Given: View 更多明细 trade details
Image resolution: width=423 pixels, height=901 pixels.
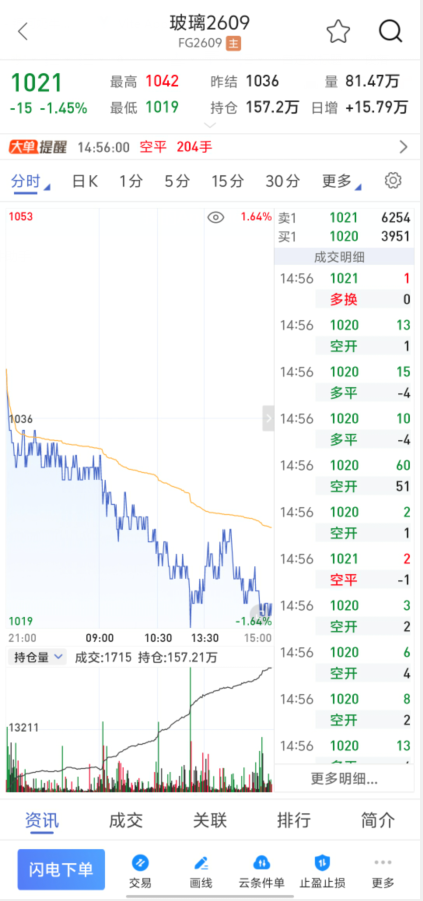Looking at the screenshot, I should coord(344,779).
